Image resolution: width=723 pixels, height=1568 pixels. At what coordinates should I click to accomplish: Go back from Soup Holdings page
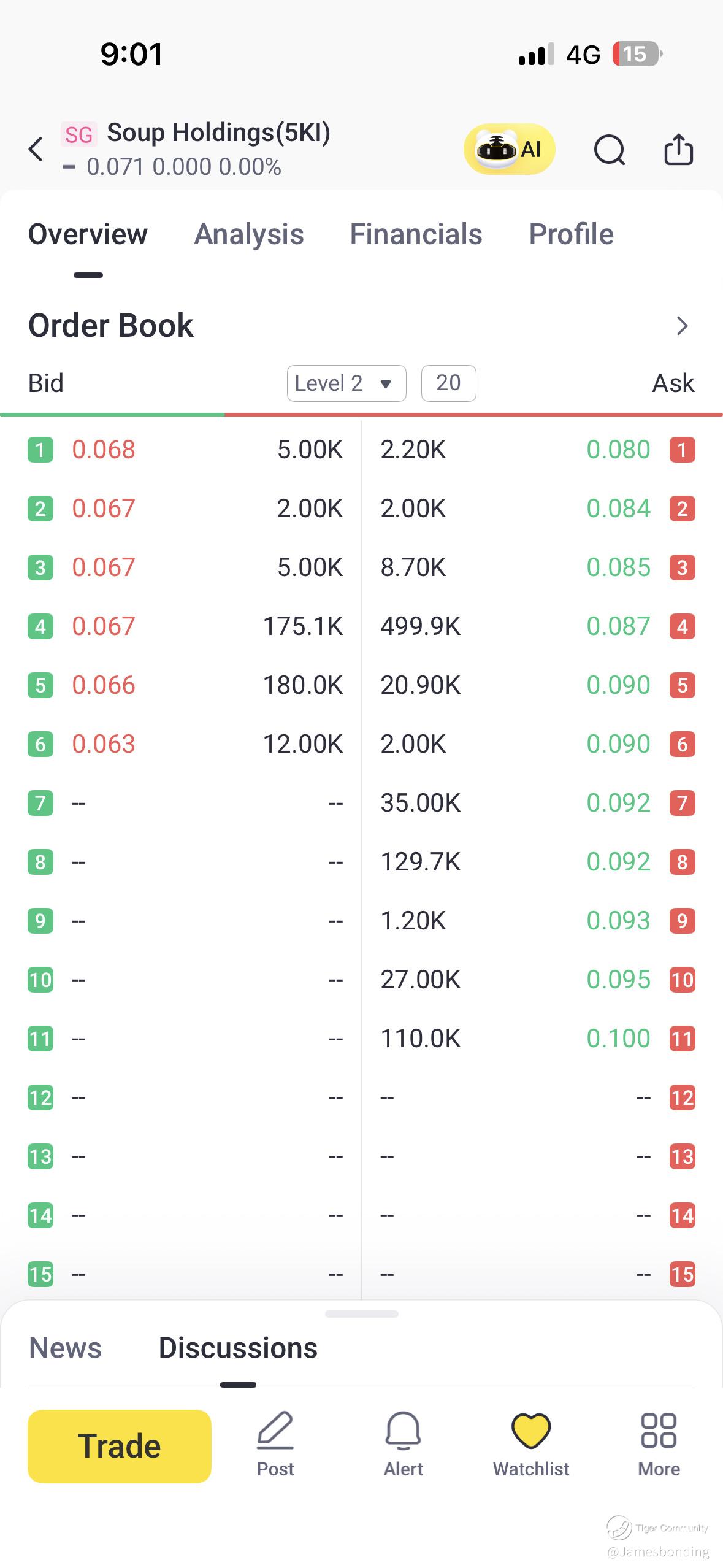(36, 149)
